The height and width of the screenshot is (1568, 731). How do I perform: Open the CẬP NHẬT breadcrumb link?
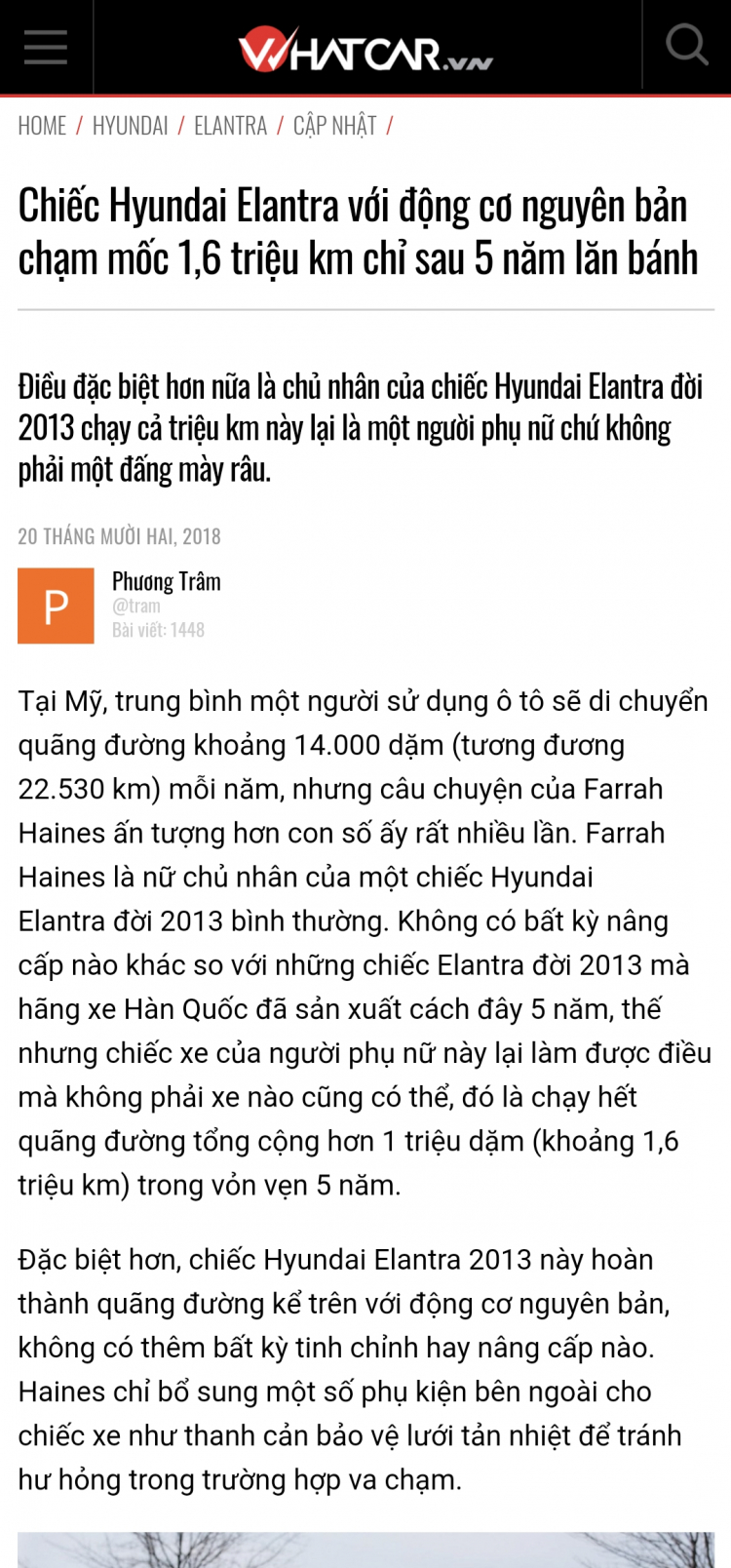334,126
